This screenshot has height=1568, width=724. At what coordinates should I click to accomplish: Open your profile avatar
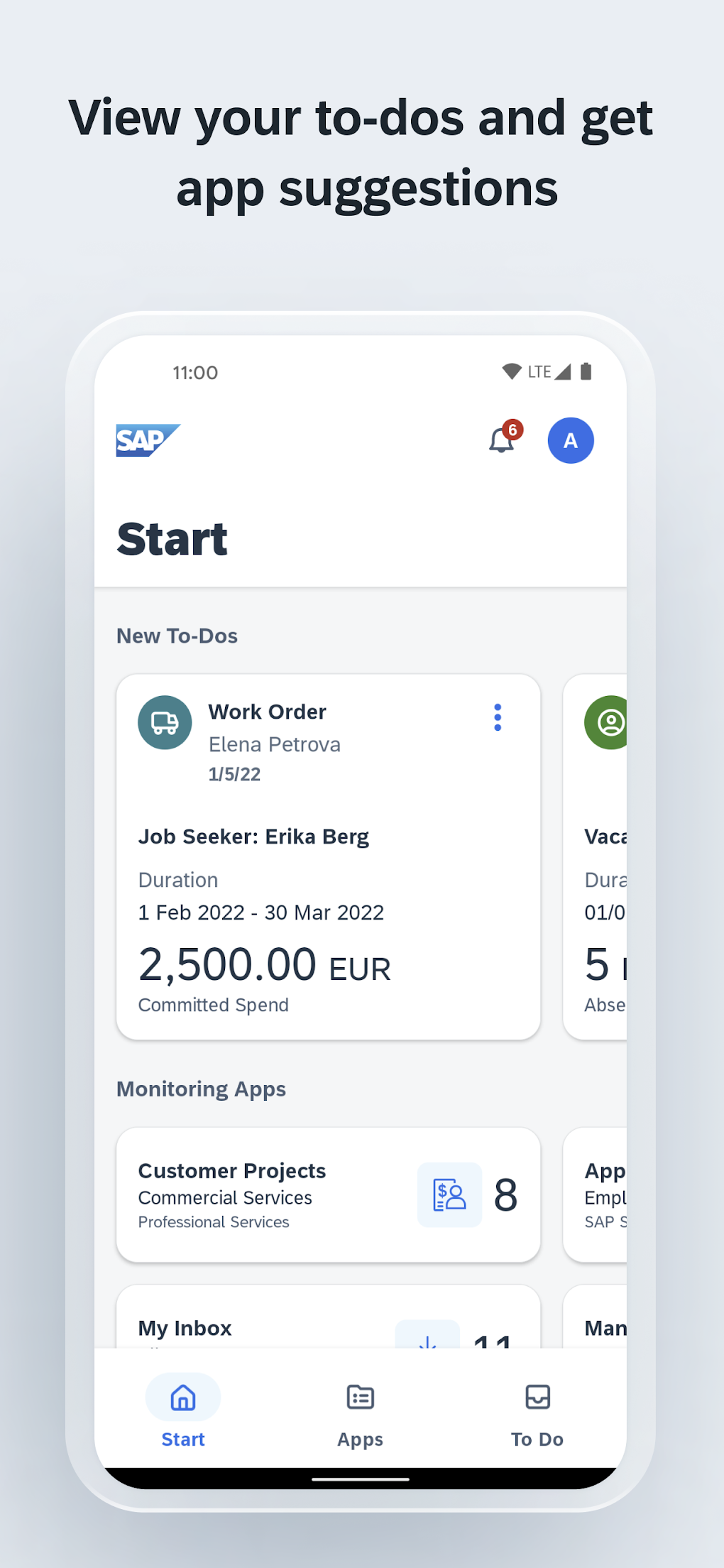570,440
